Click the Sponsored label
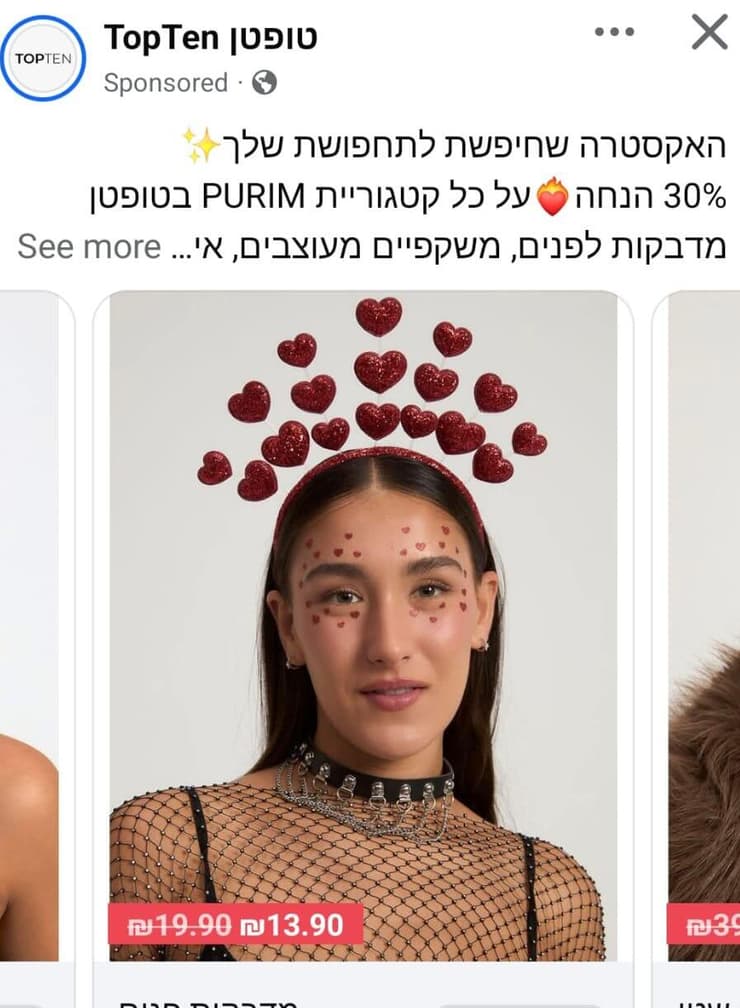The image size is (740, 1008). click(165, 84)
